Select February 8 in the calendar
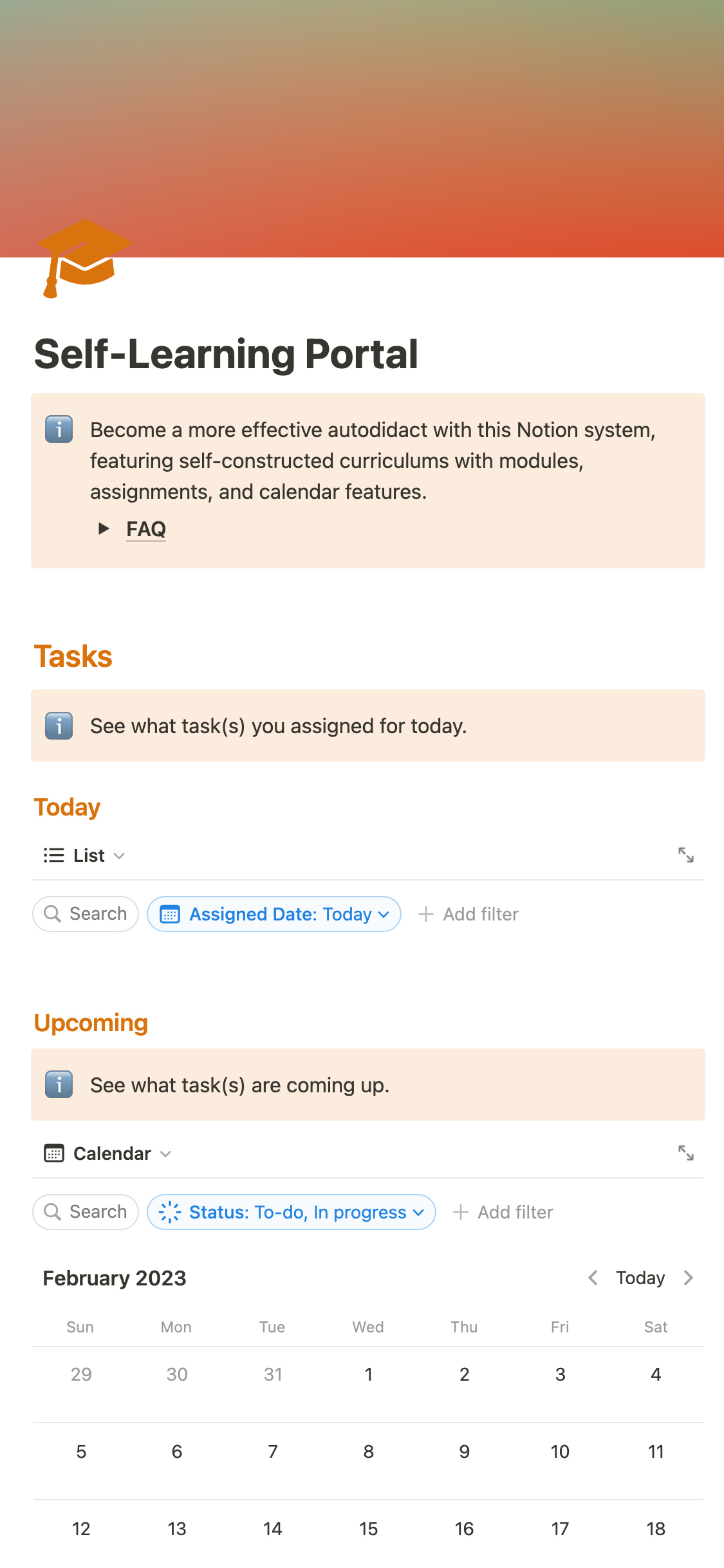 tap(368, 1451)
